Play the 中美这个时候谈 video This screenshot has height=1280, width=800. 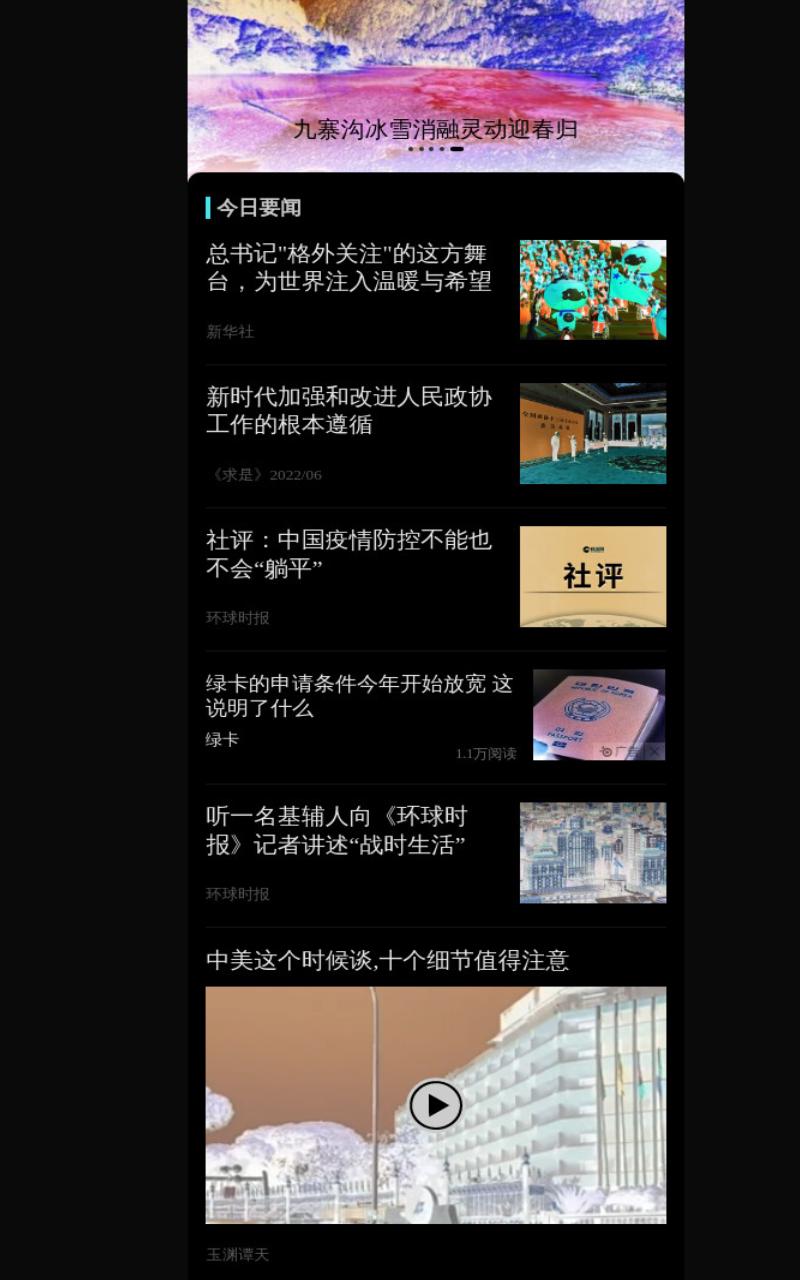(436, 1105)
